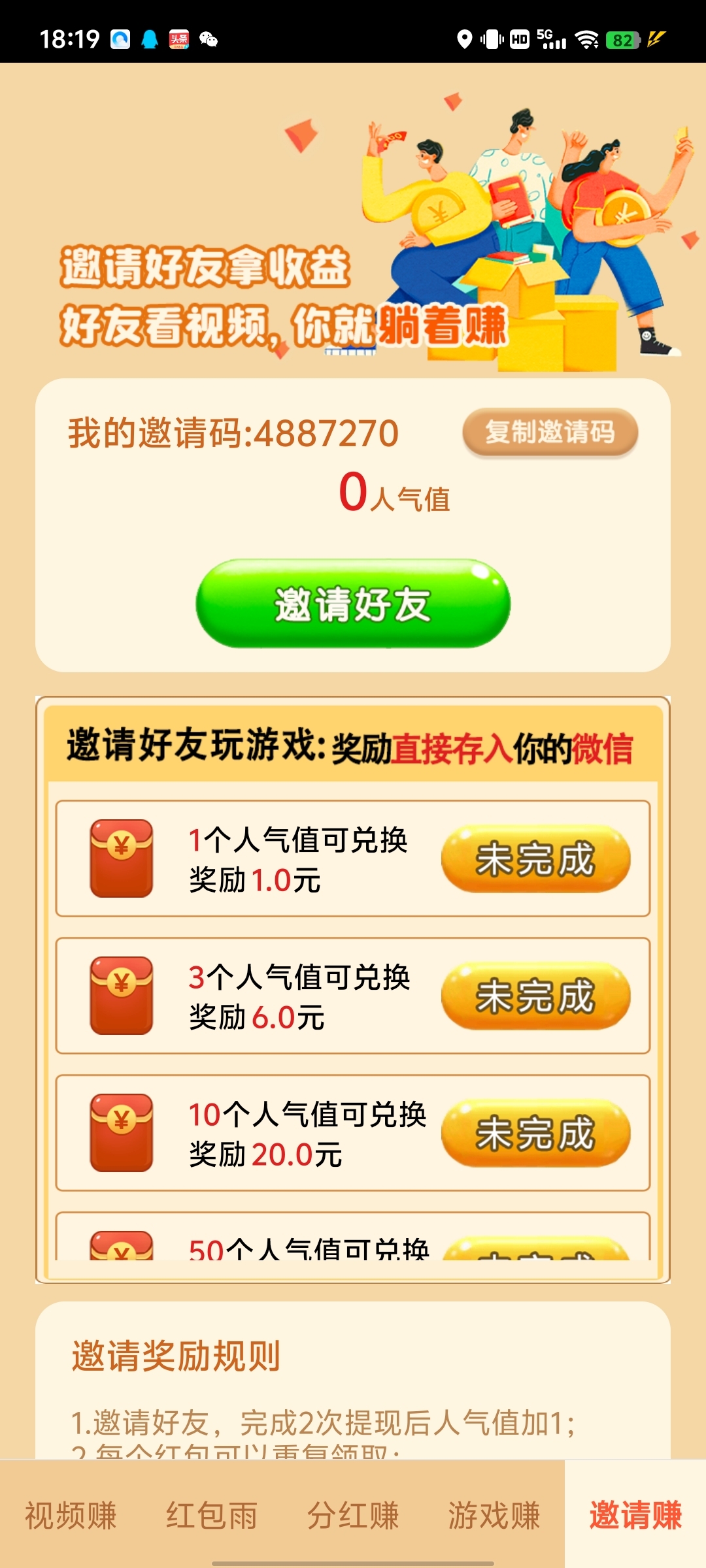
Task: Select the 游戏赚 tab
Action: point(494,1515)
